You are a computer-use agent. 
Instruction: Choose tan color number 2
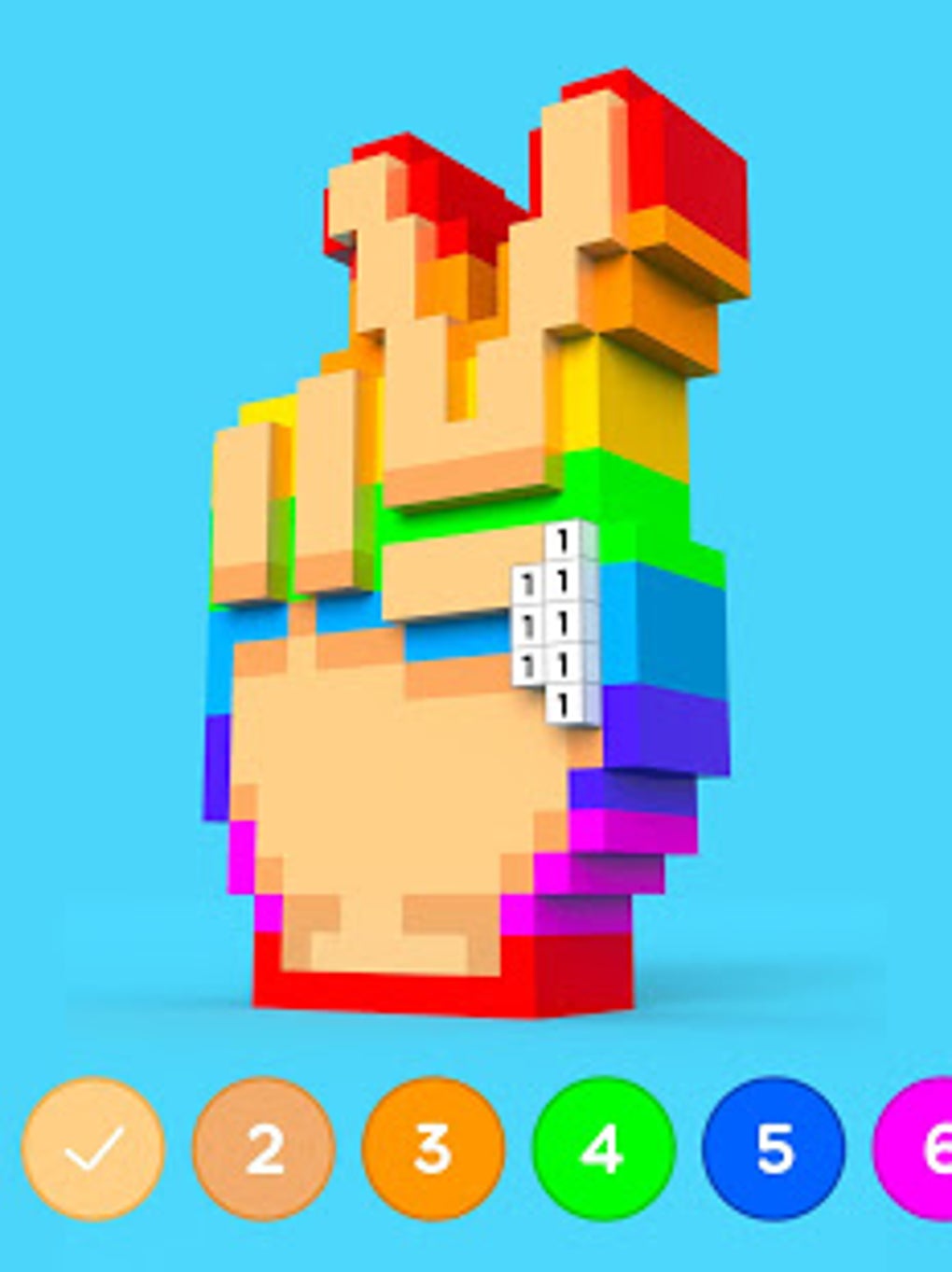click(263, 1149)
